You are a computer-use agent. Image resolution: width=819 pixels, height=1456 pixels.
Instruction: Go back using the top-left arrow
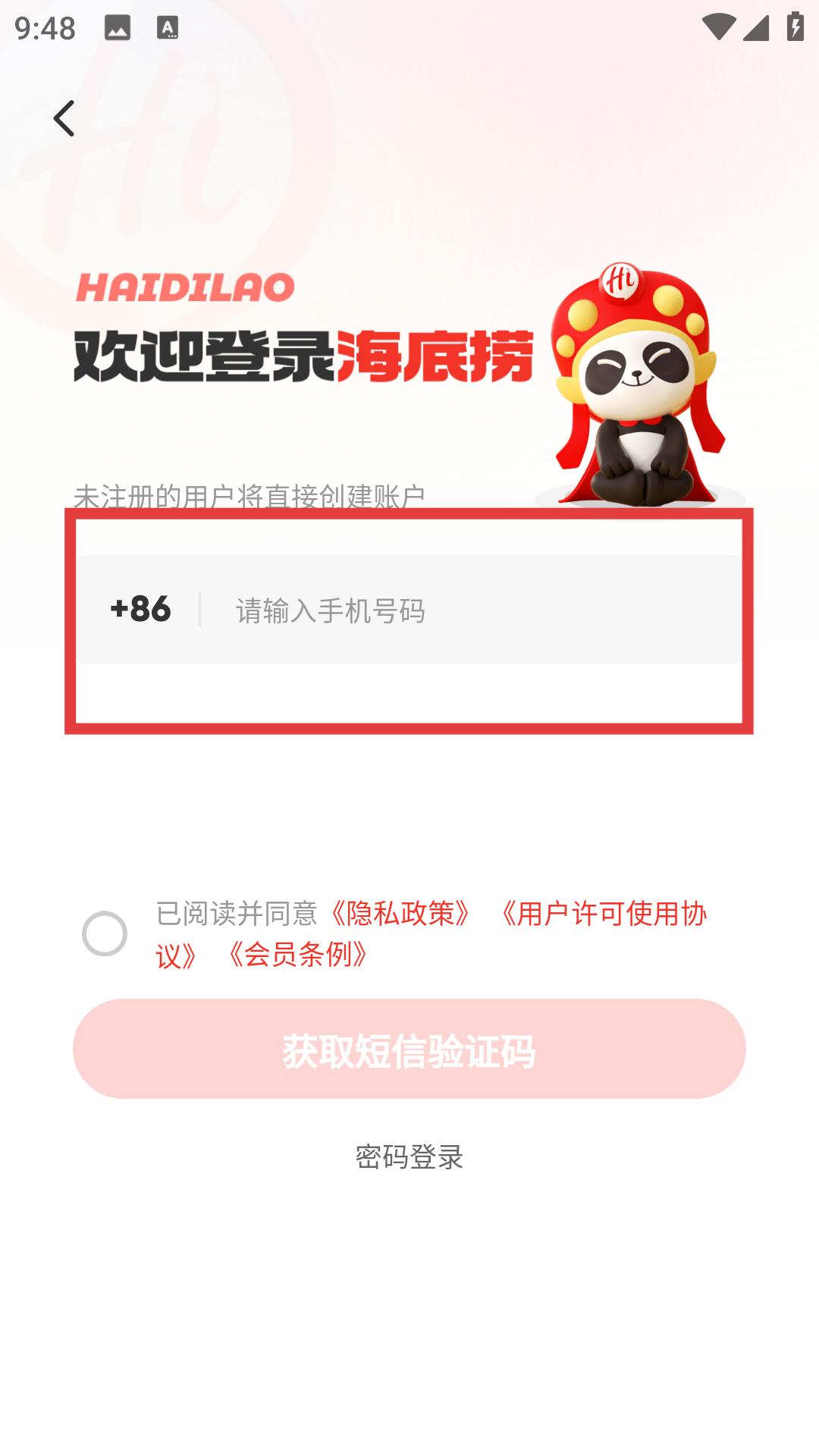pos(64,118)
